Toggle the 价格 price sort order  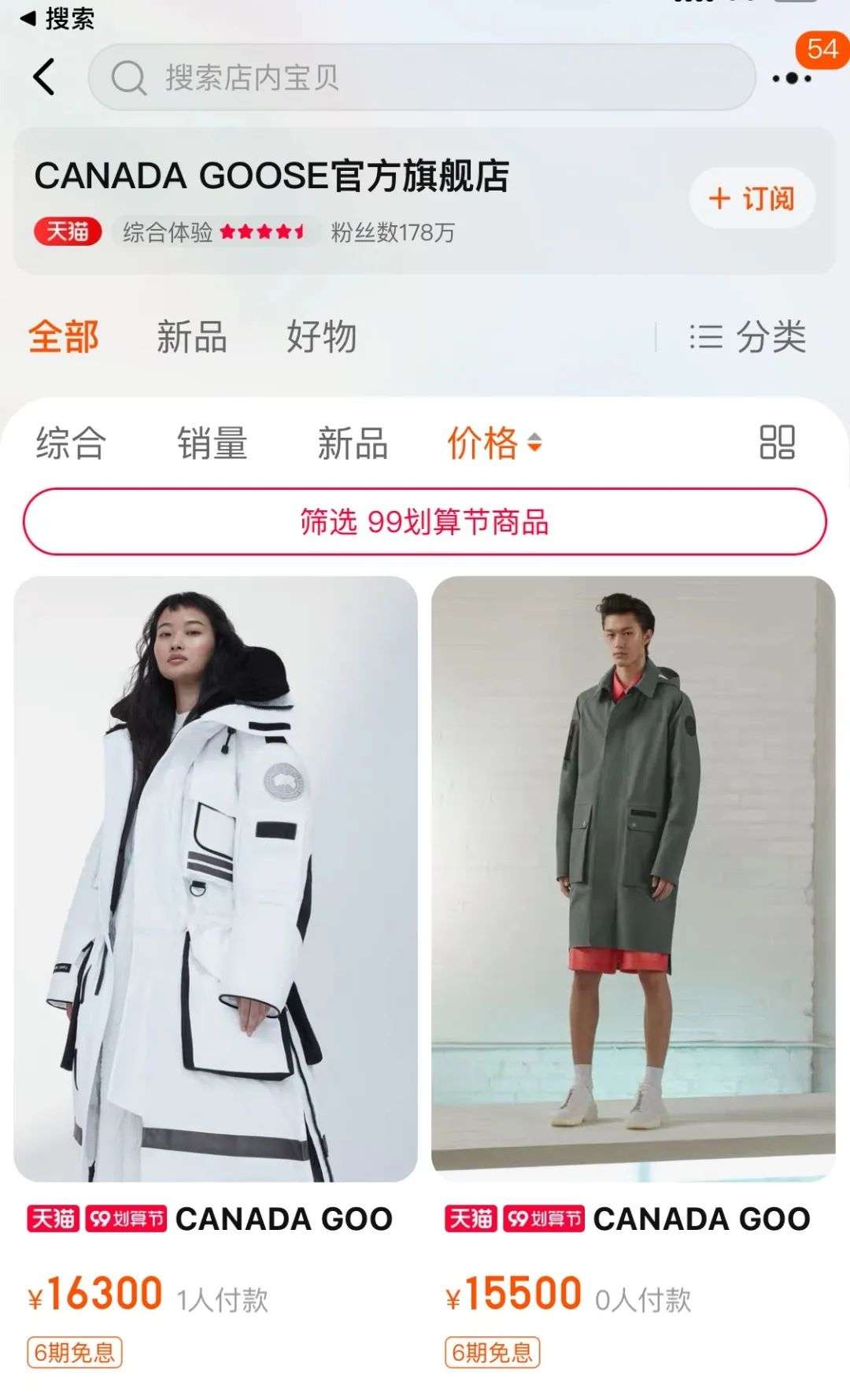click(494, 443)
